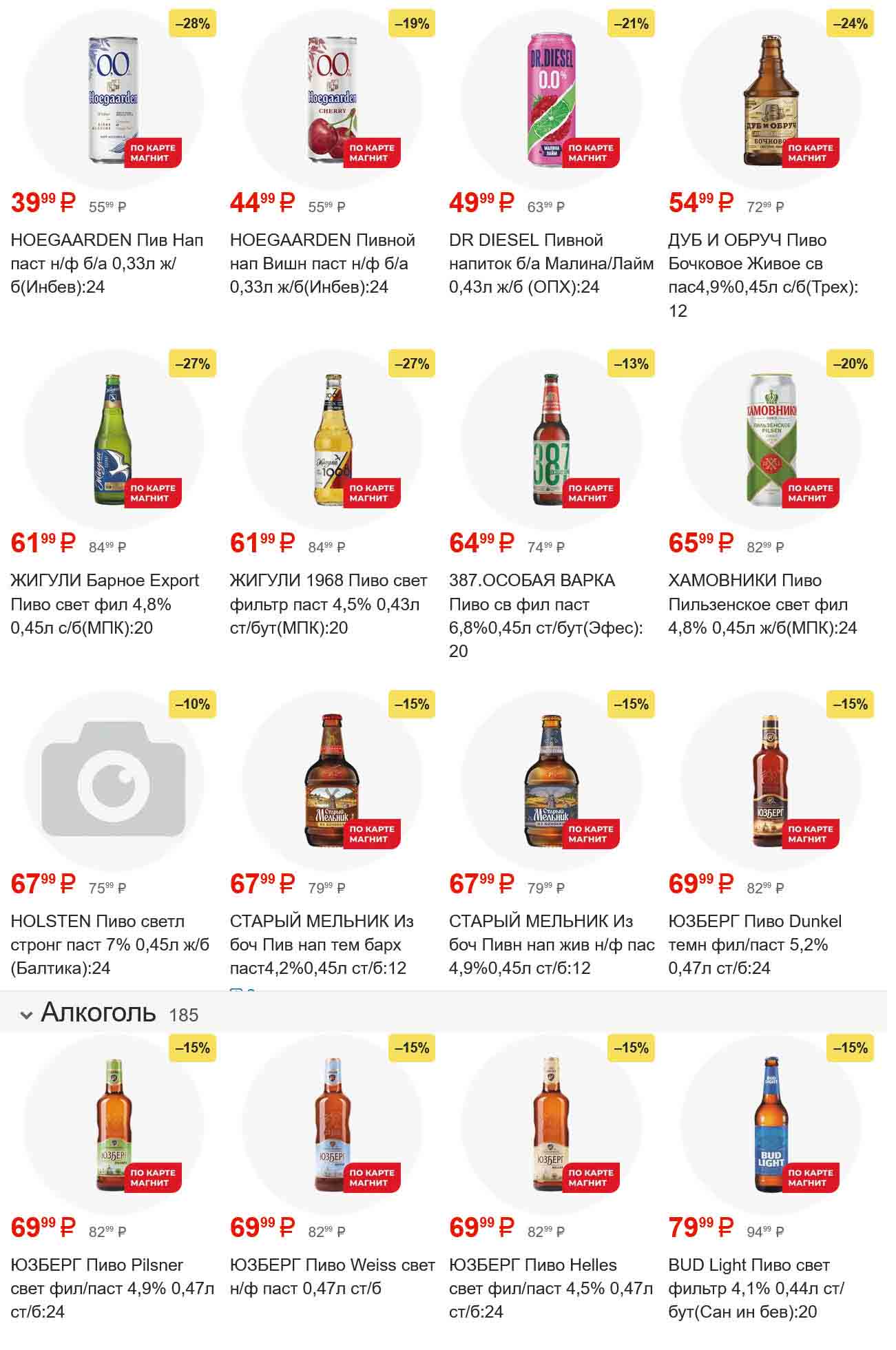Open BUD Light beer product card
This screenshot has width=896, height=1350.
click(770, 1125)
